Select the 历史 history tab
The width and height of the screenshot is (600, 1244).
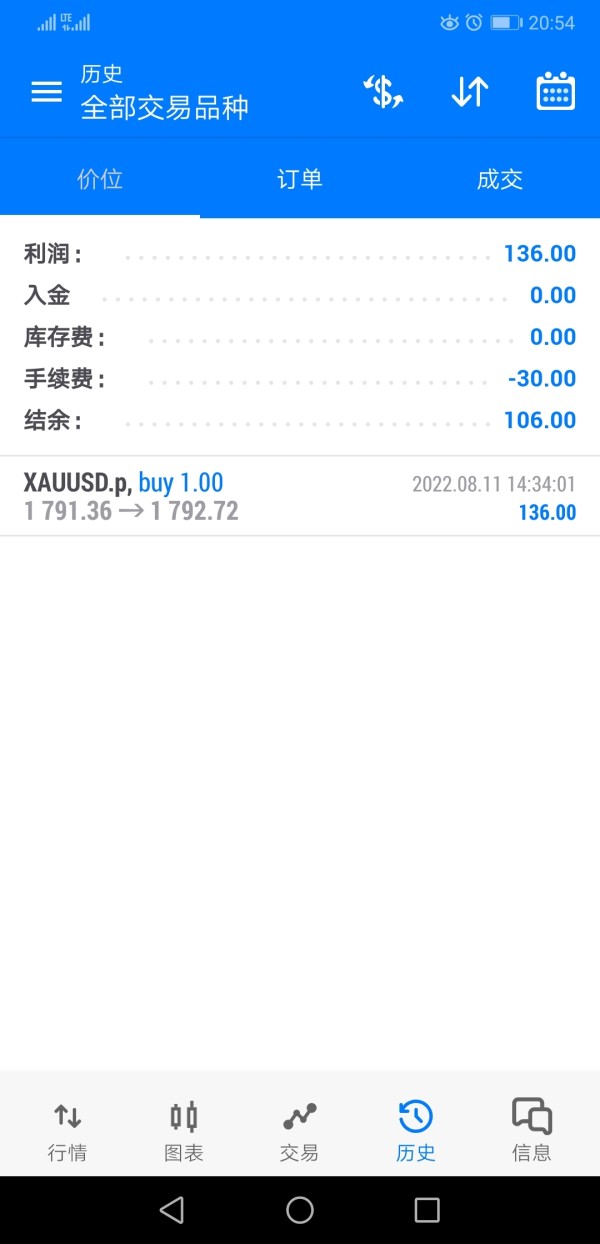pyautogui.click(x=415, y=1131)
